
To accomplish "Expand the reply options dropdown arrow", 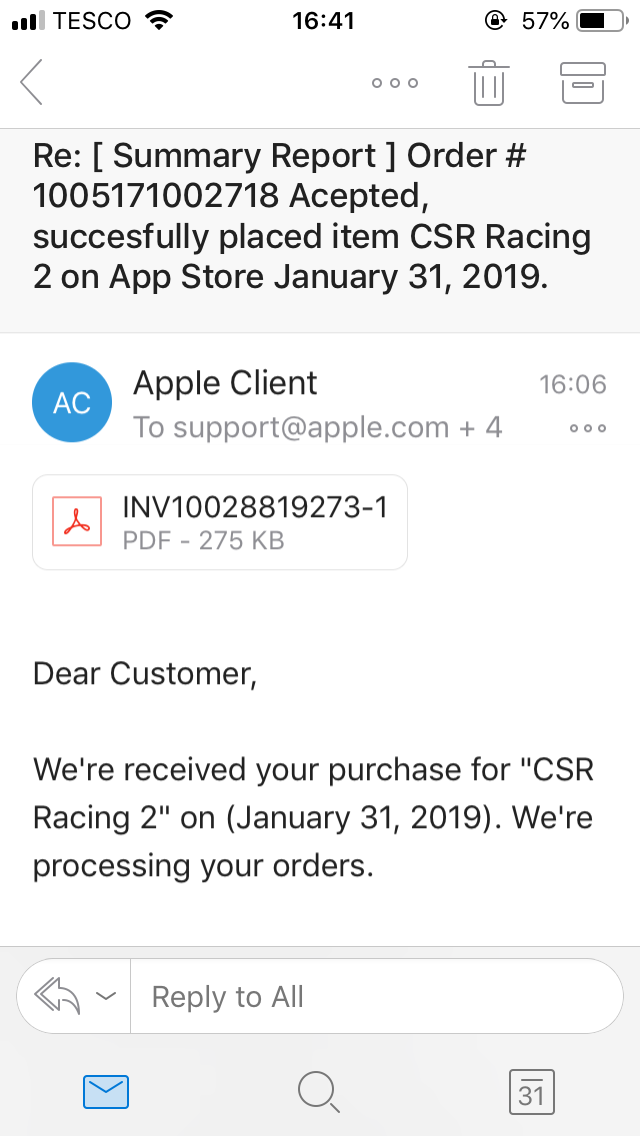I will (x=106, y=996).
